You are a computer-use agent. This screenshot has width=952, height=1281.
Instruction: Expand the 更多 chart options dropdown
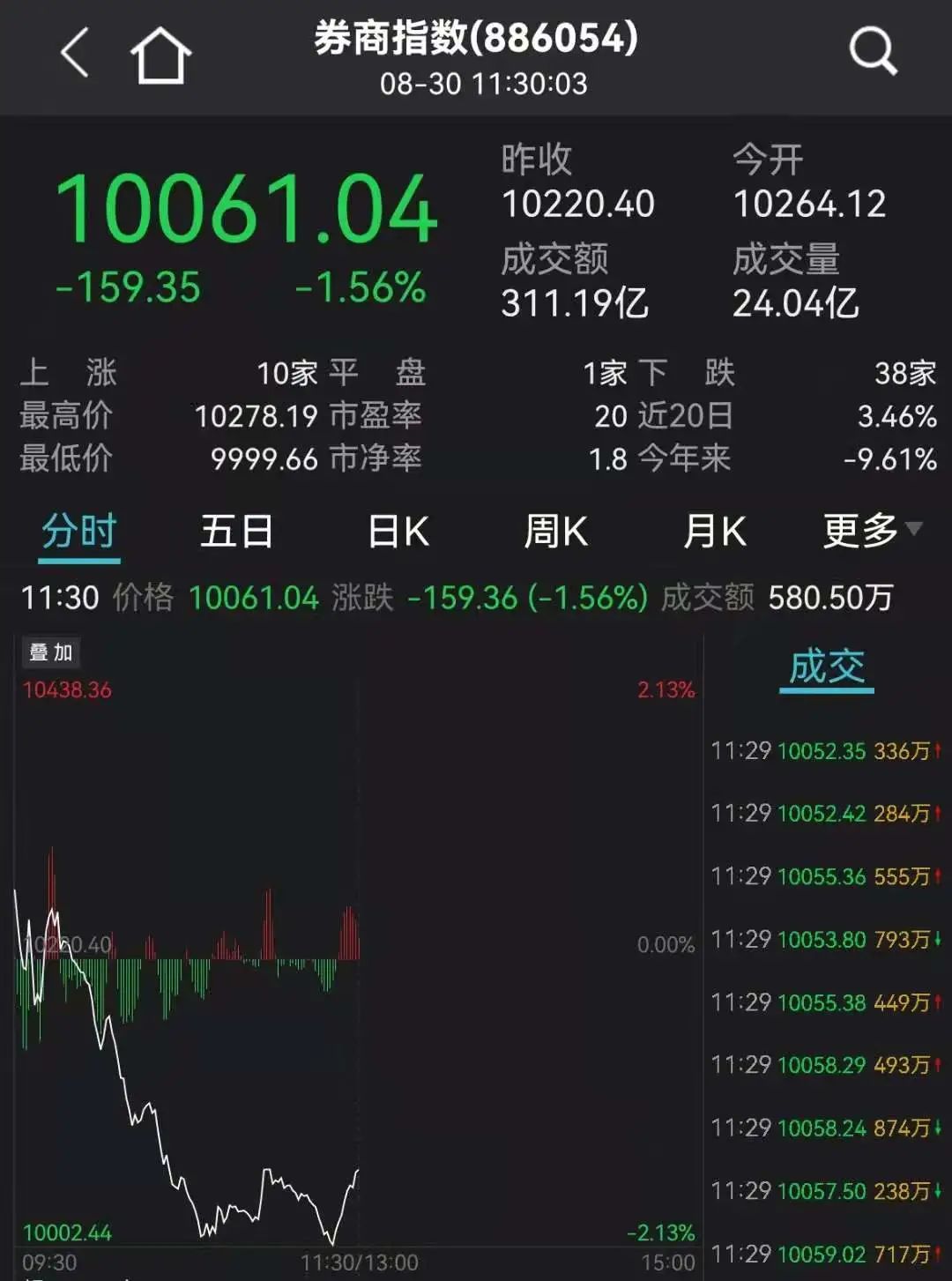[872, 531]
